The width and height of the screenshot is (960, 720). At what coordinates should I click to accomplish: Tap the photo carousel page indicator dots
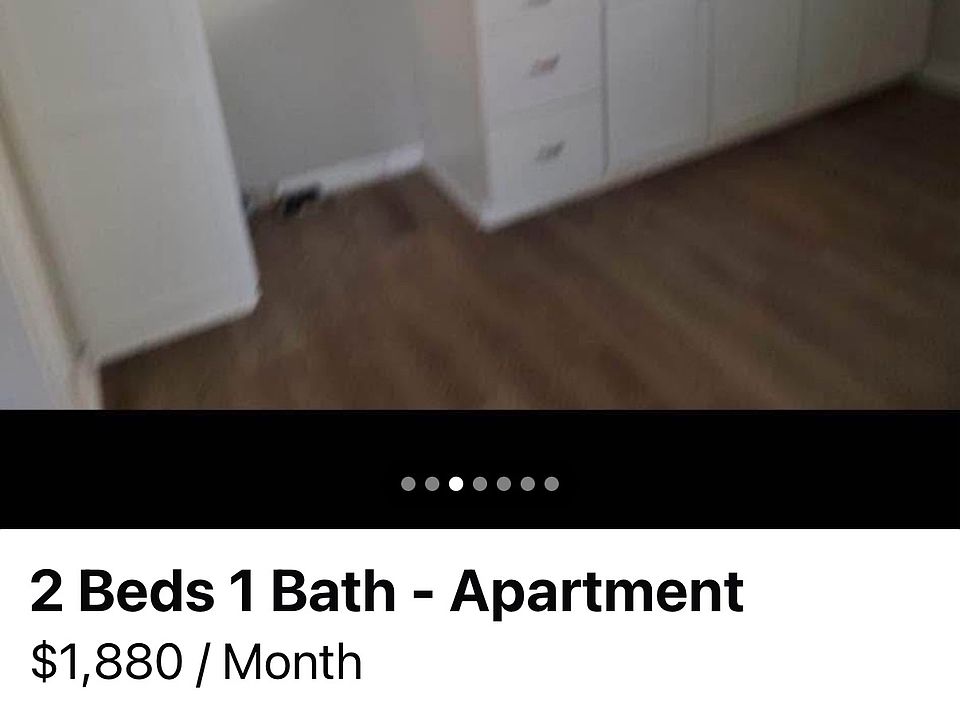coord(480,484)
